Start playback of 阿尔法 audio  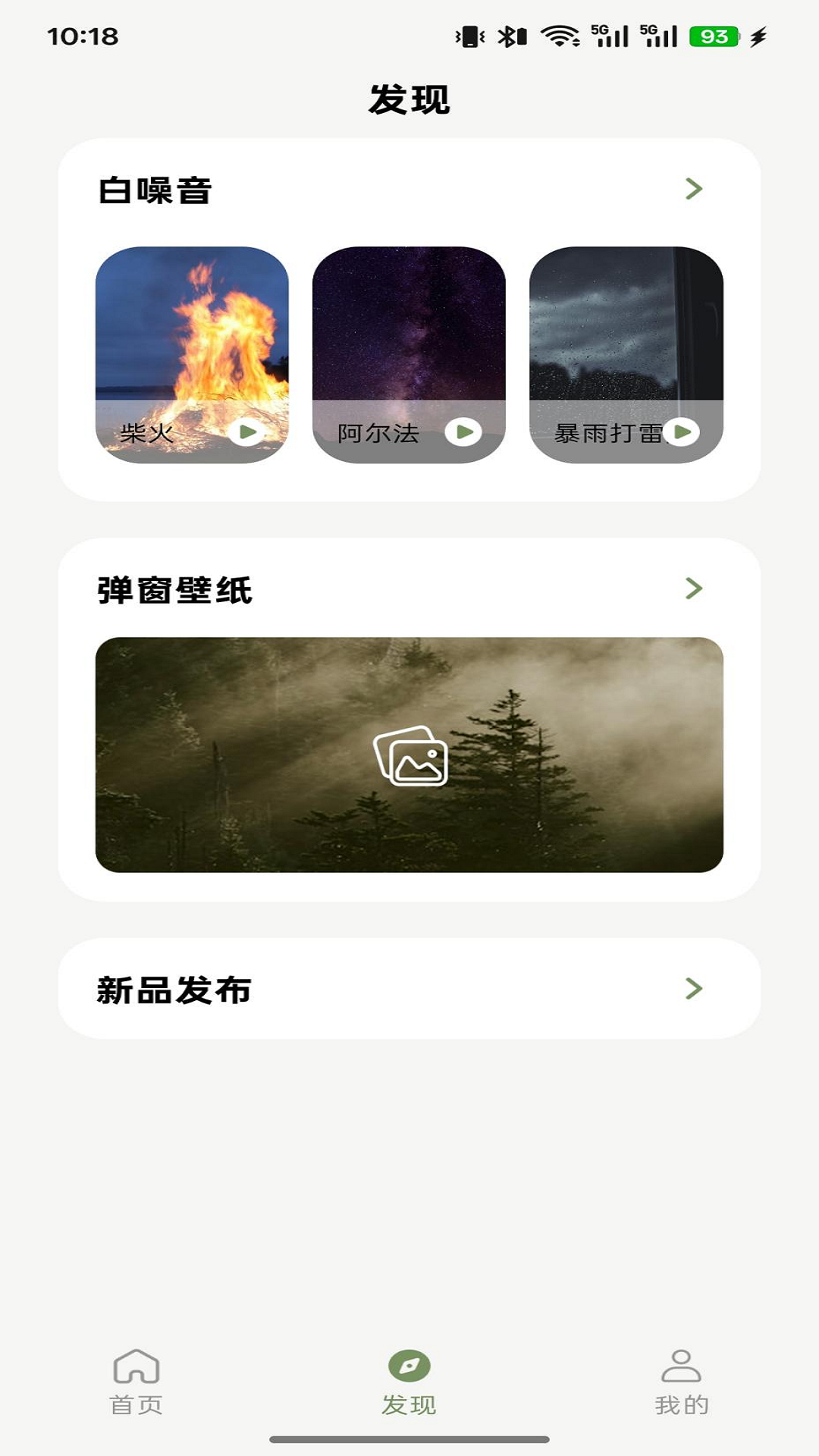click(464, 431)
